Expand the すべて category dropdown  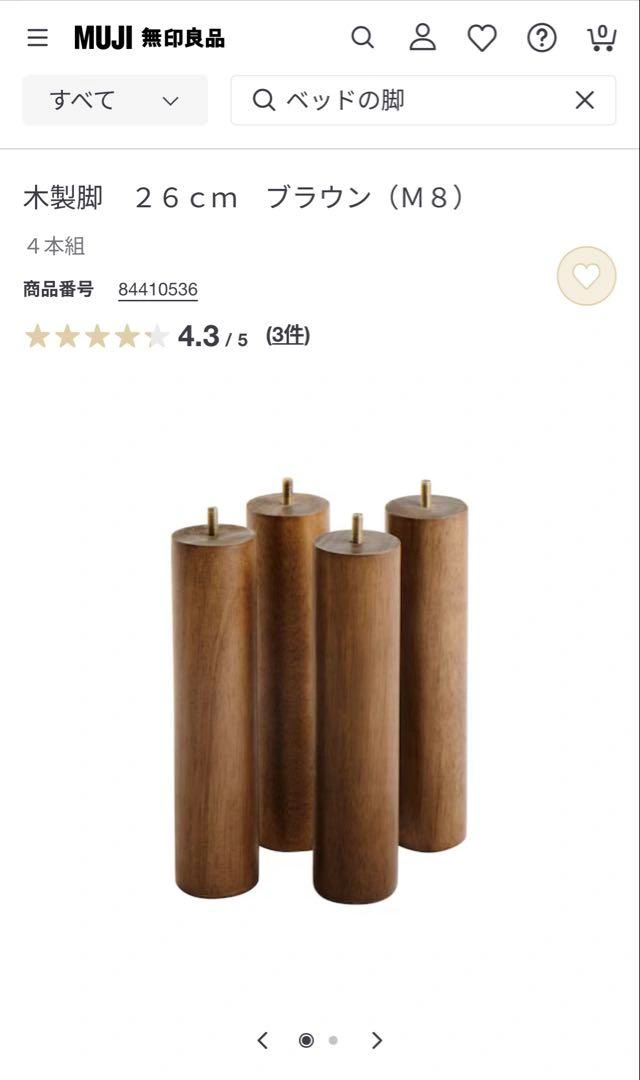click(115, 100)
